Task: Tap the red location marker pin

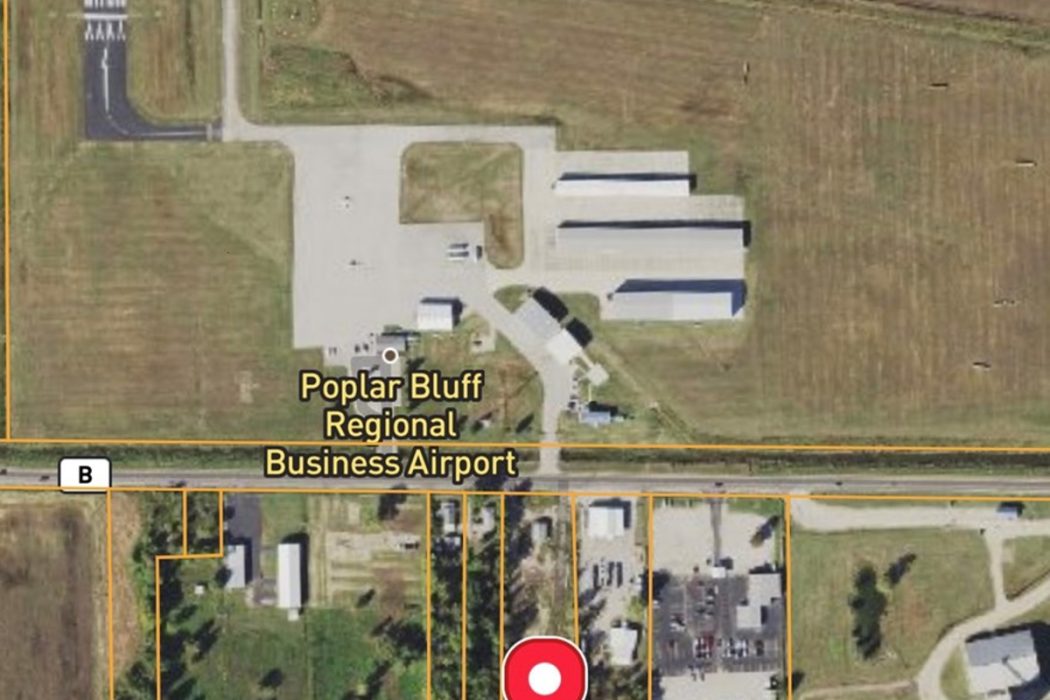Action: click(545, 675)
